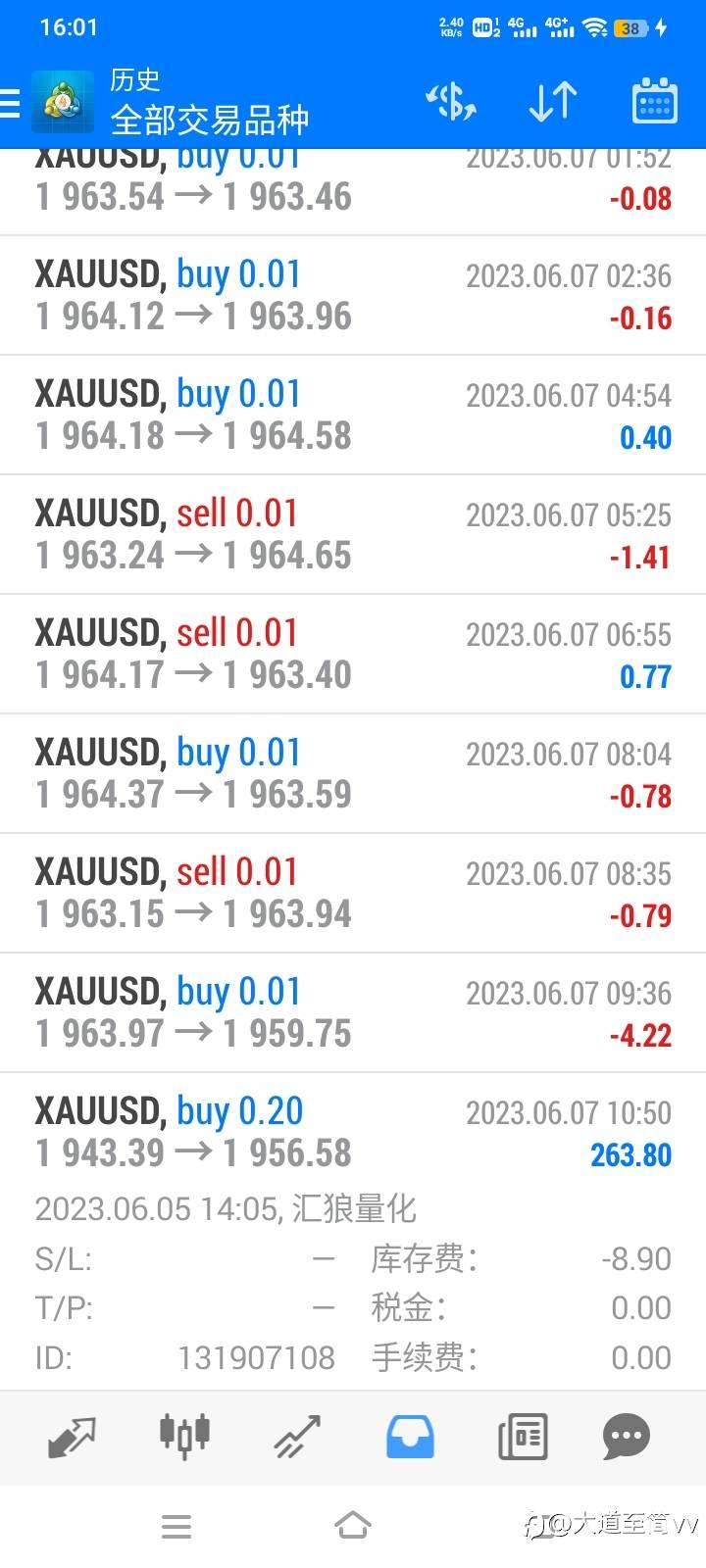Open the News tab

click(x=523, y=1437)
